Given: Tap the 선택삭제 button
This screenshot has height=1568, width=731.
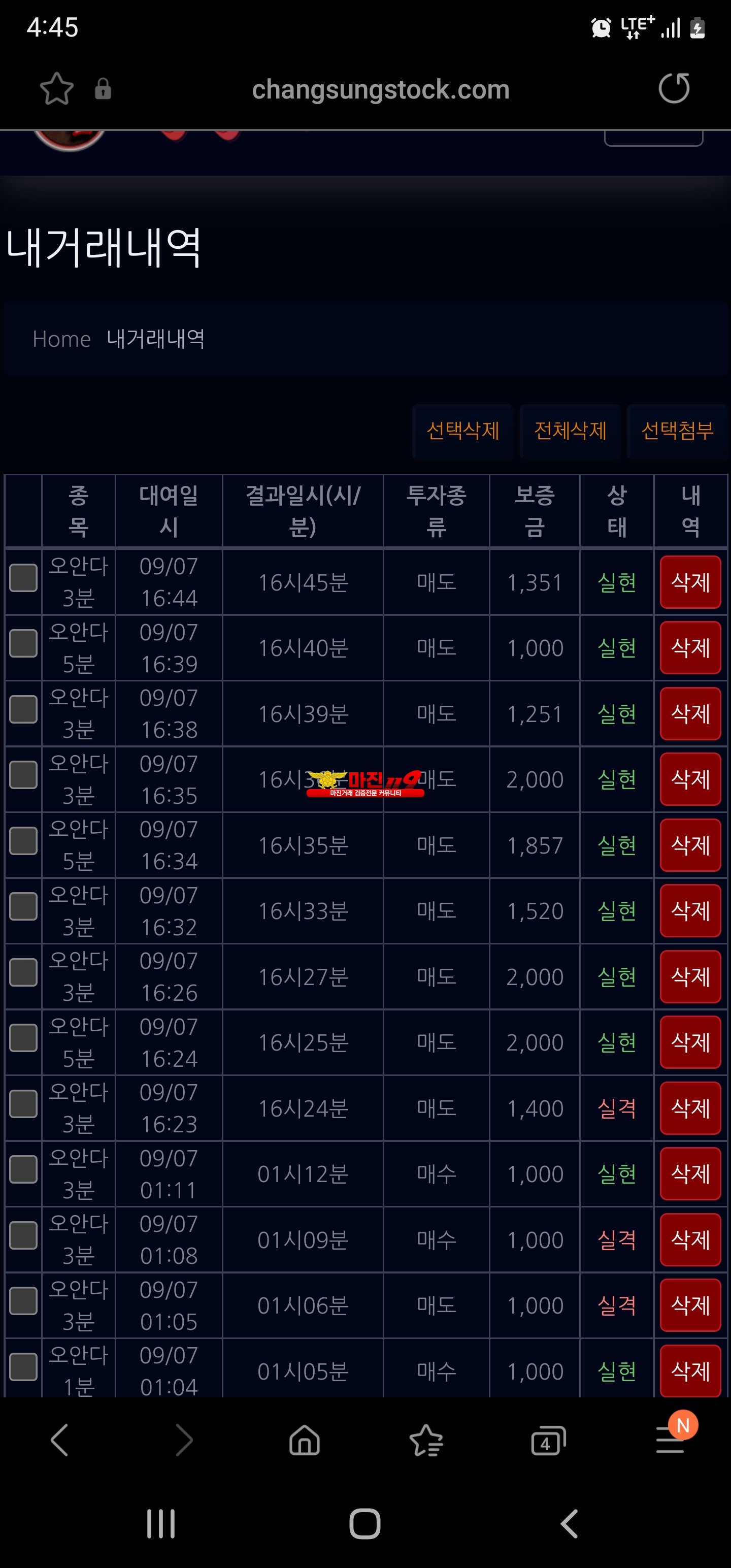Looking at the screenshot, I should coord(462,431).
